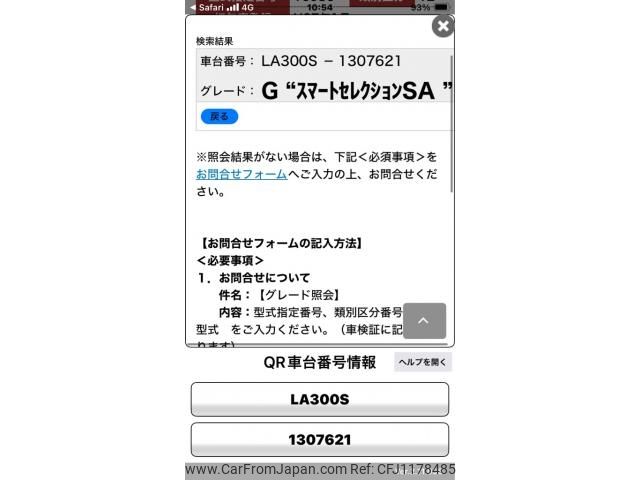Image resolution: width=640 pixels, height=480 pixels.
Task: Open help with ヘルプを開く
Action: tap(423, 362)
